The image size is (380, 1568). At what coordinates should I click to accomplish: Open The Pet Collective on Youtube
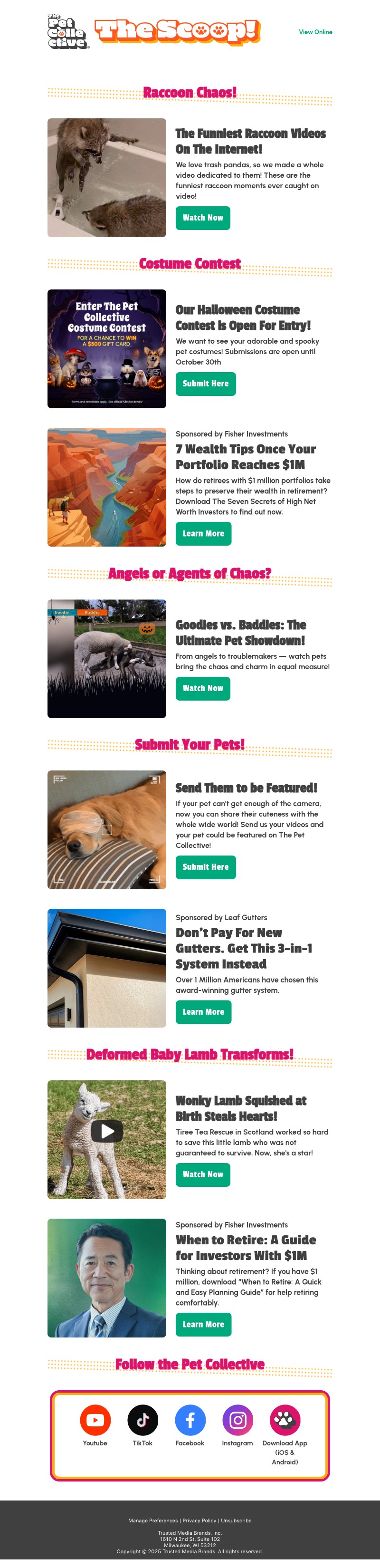(95, 1420)
